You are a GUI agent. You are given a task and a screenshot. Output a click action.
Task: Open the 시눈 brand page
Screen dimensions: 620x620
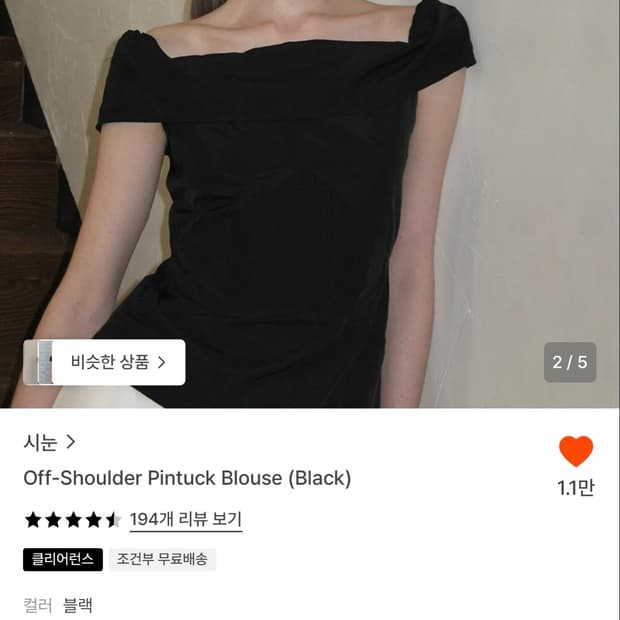tap(49, 442)
